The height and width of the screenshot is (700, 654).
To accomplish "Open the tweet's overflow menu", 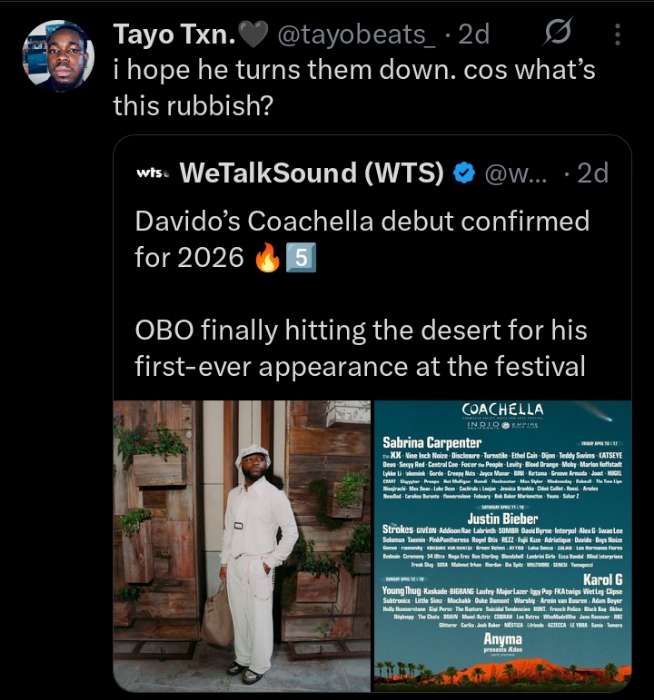I will point(617,36).
